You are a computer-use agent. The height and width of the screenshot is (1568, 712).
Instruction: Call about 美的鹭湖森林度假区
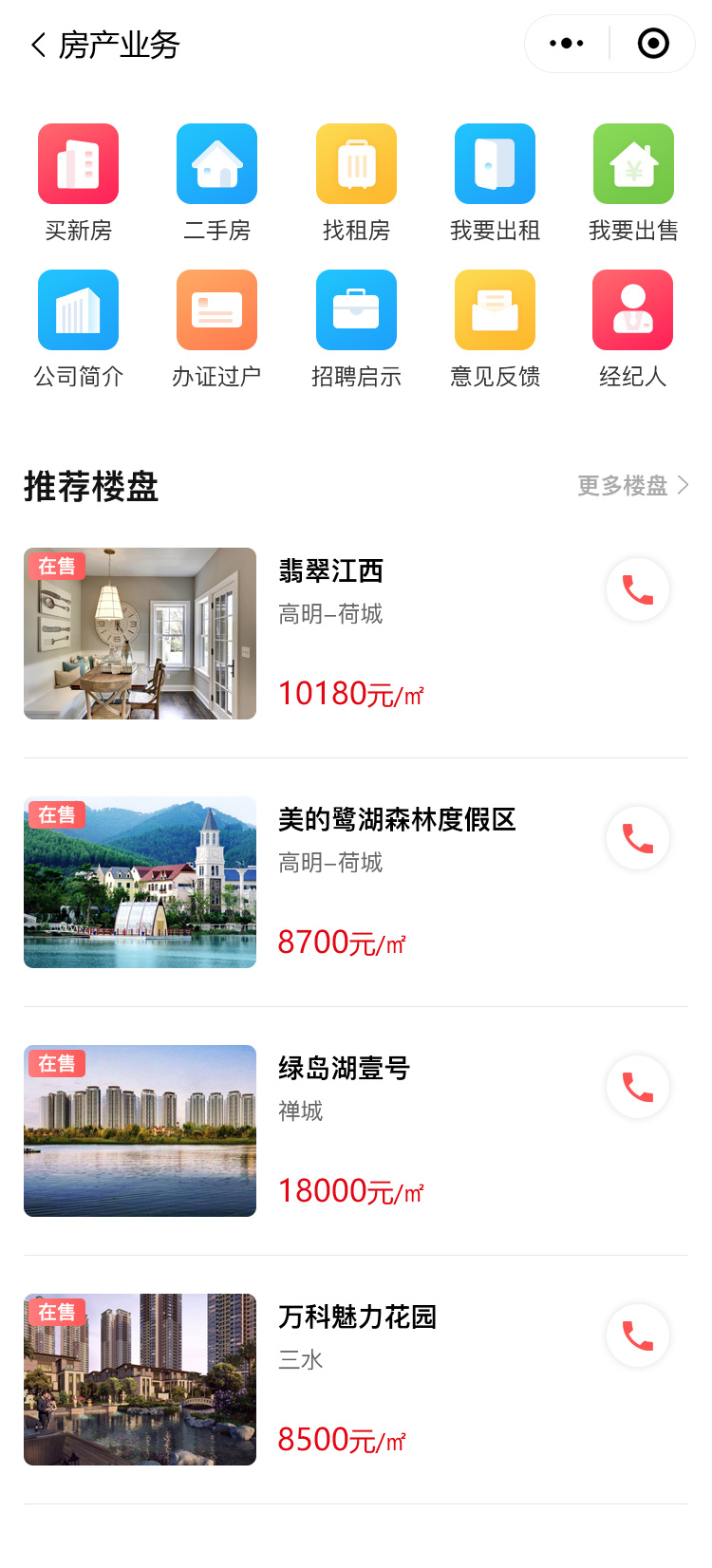[x=638, y=838]
